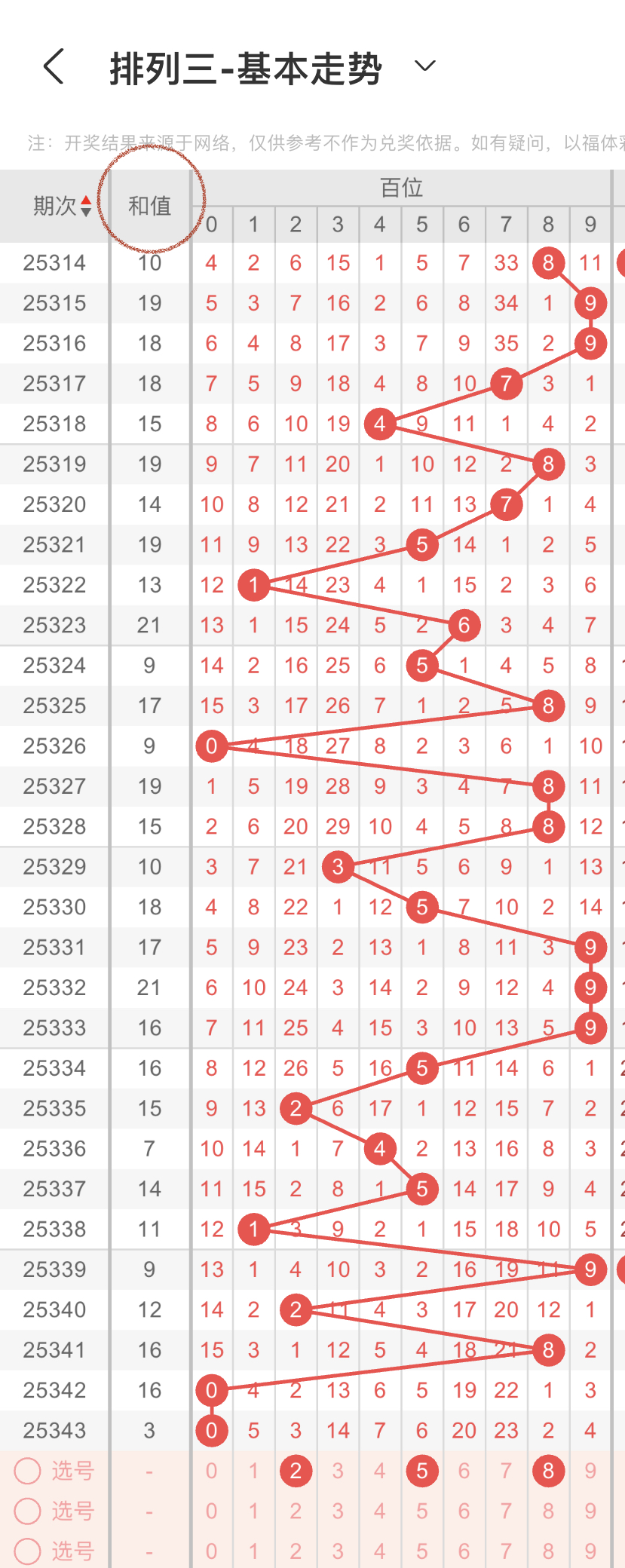Go back from the 排列三 trend chart
625x1568 pixels.
coord(54,67)
